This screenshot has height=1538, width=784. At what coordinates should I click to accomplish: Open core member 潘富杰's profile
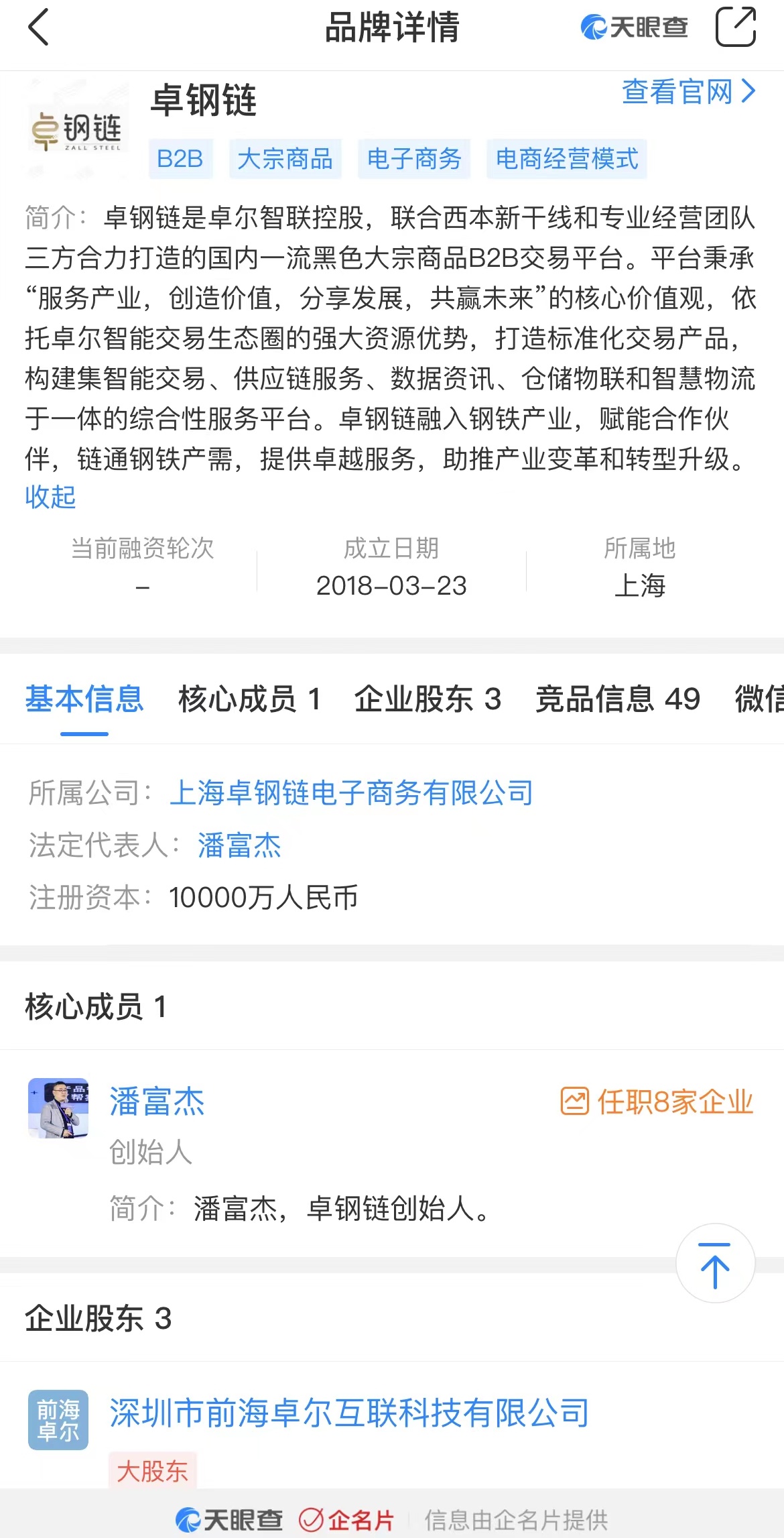pyautogui.click(x=157, y=1102)
